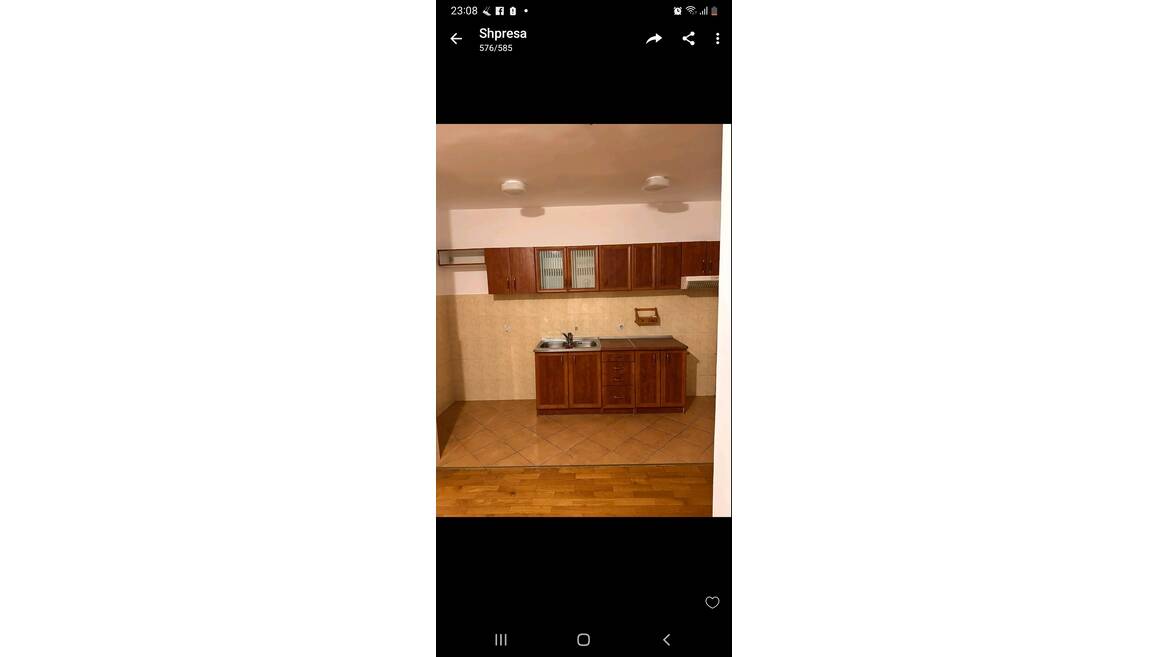Open recent apps from navigation bar
The height and width of the screenshot is (657, 1168).
point(501,640)
